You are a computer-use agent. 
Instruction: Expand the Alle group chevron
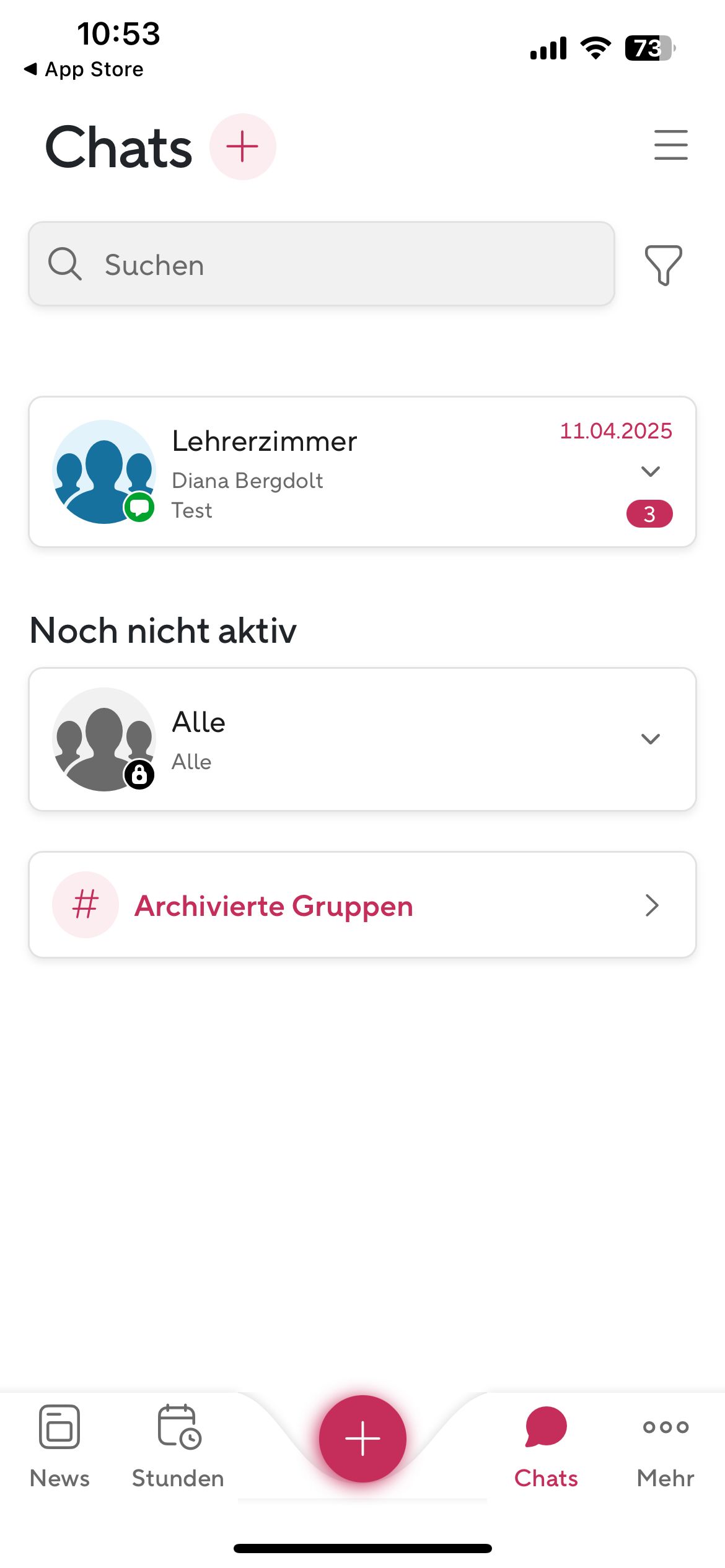pos(650,739)
